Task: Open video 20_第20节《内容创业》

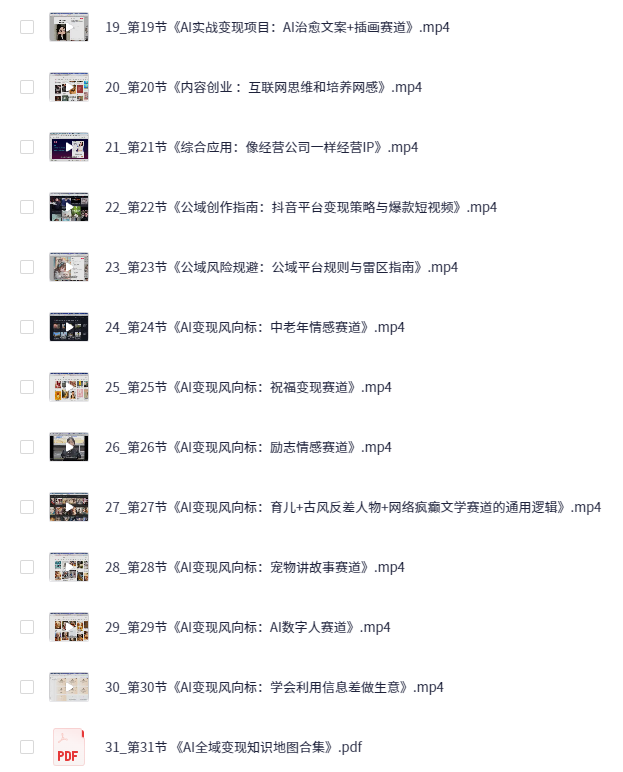Action: click(x=263, y=87)
